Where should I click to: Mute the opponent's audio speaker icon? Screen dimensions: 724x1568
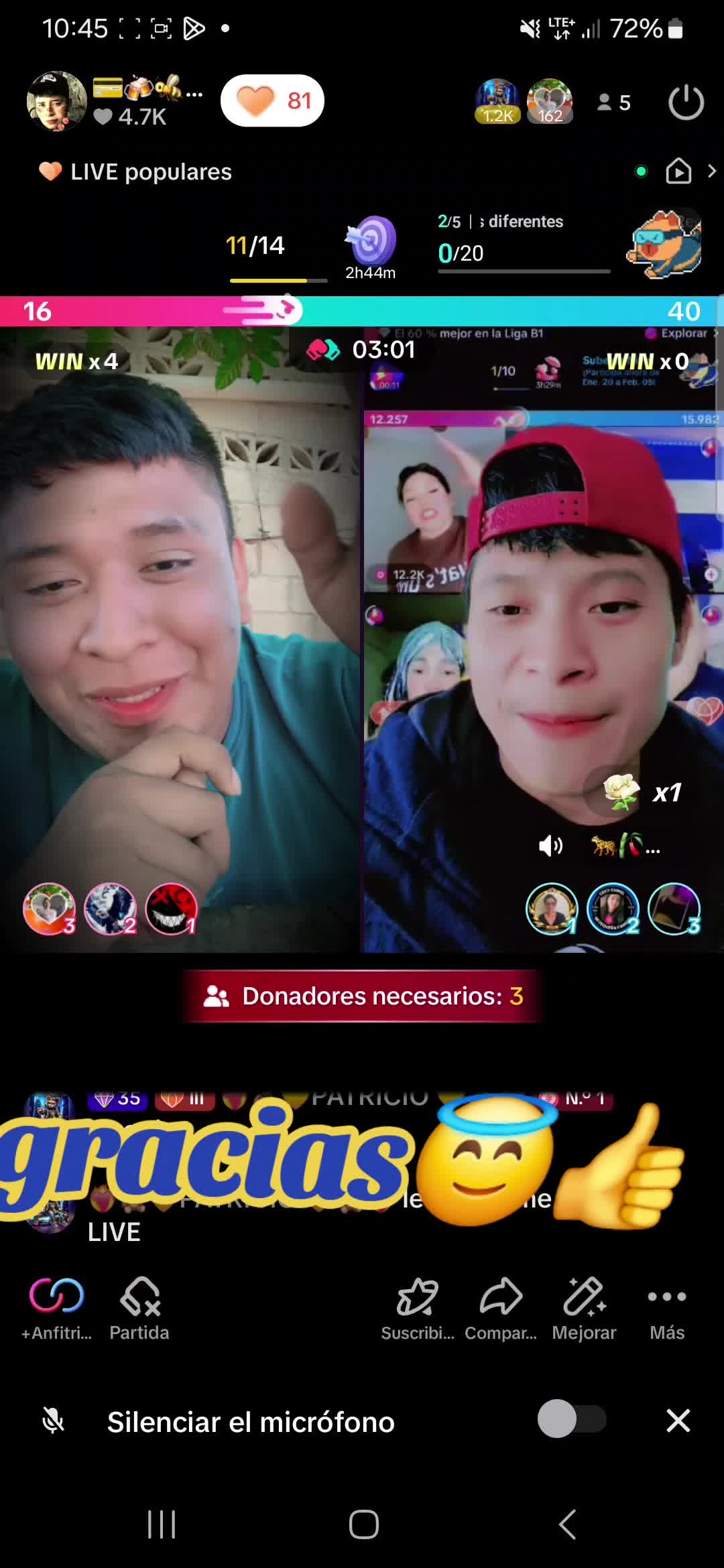click(x=550, y=846)
